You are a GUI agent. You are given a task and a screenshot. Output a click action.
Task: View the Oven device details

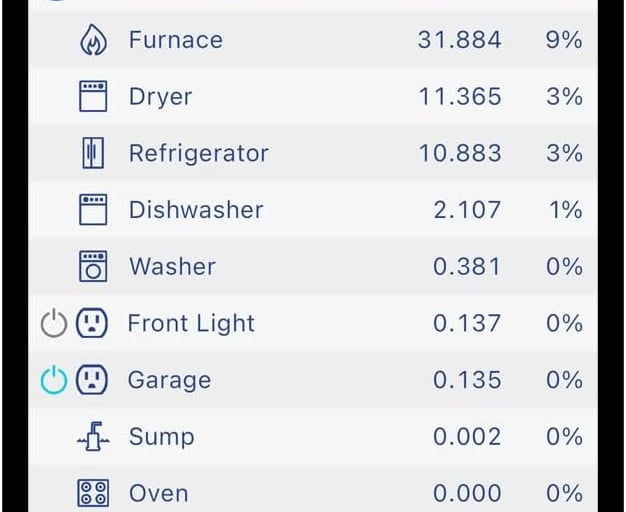[x=158, y=493]
